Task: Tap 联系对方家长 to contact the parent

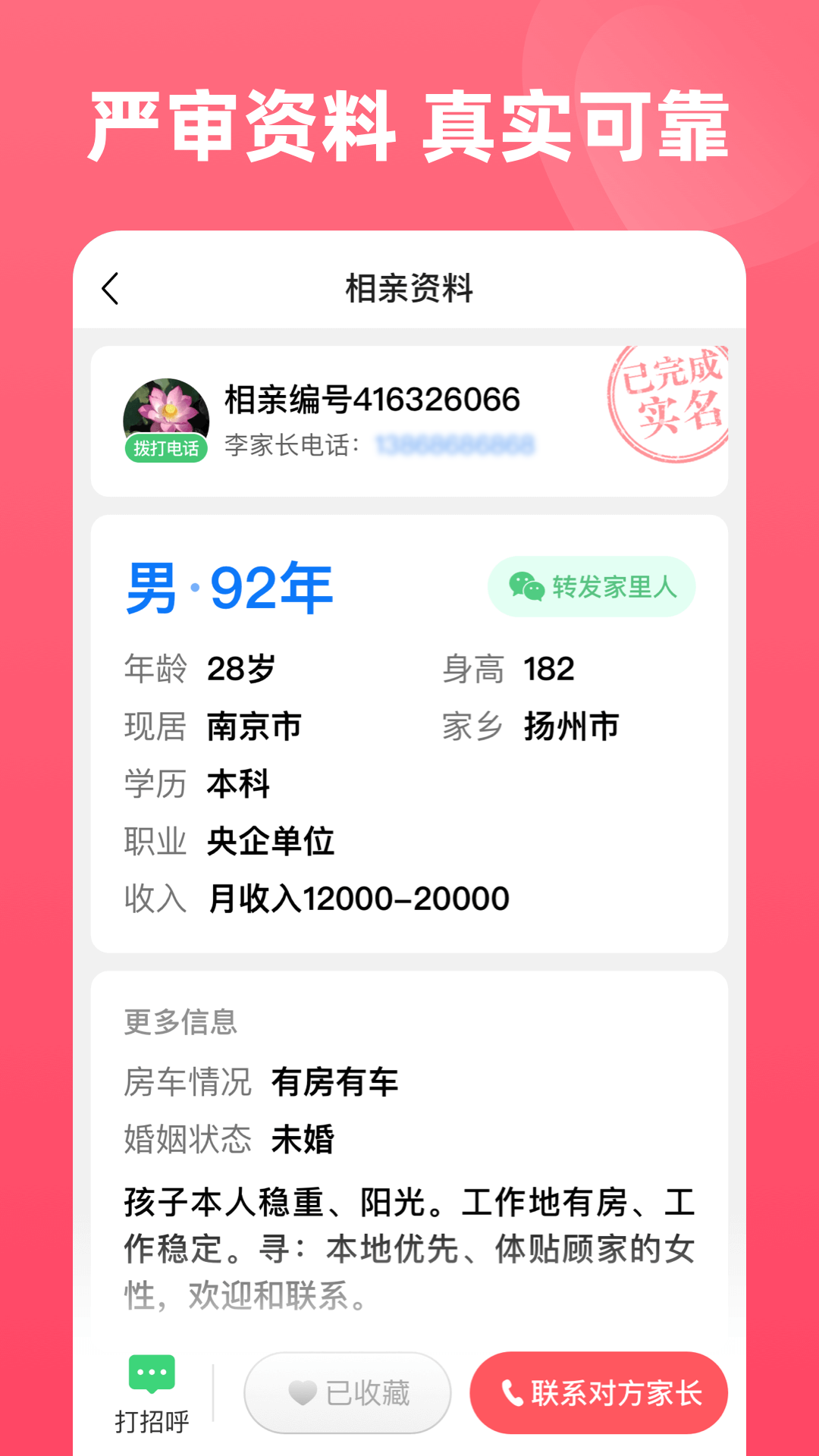Action: pos(598,1392)
